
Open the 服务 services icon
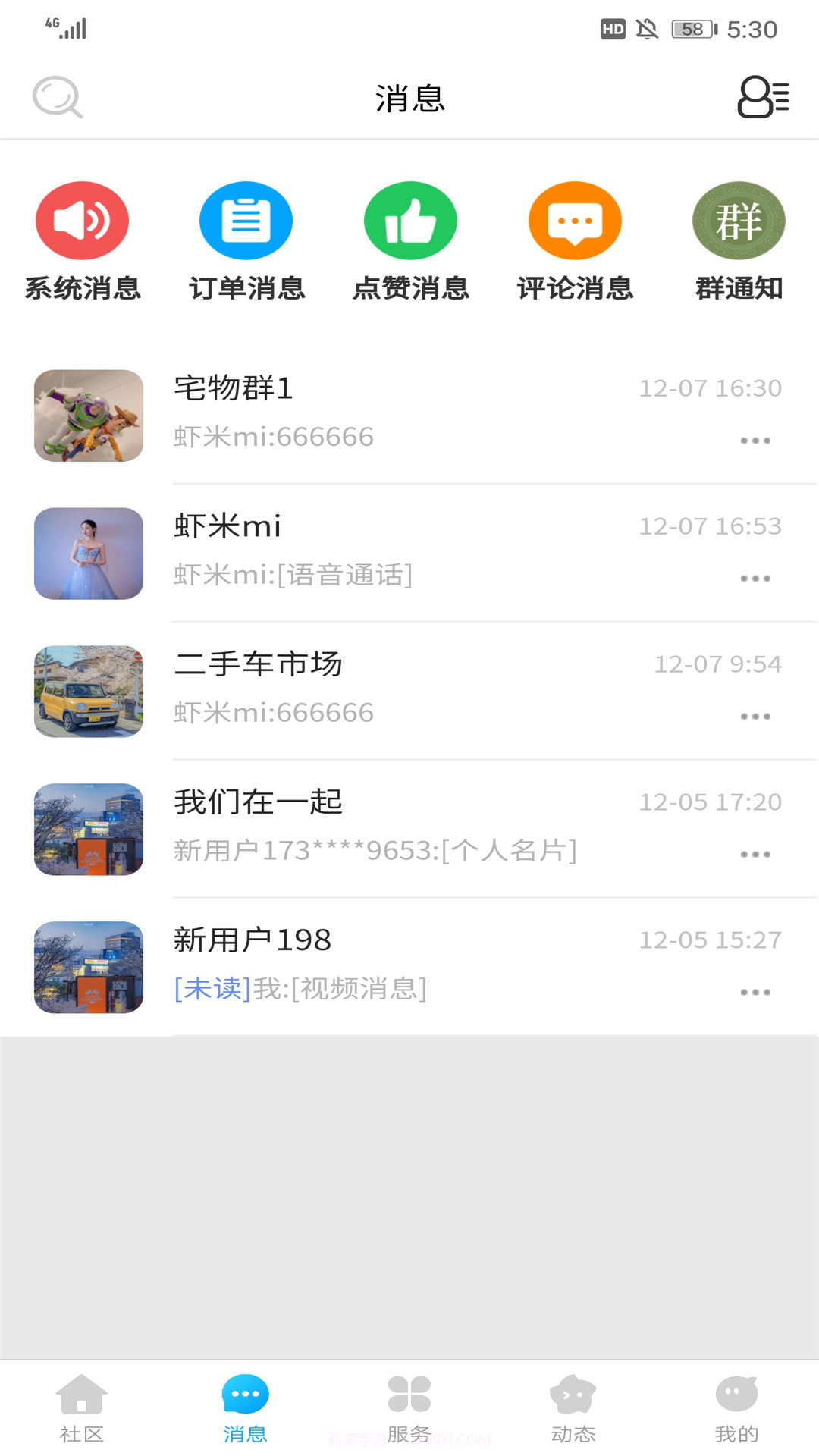click(409, 1407)
